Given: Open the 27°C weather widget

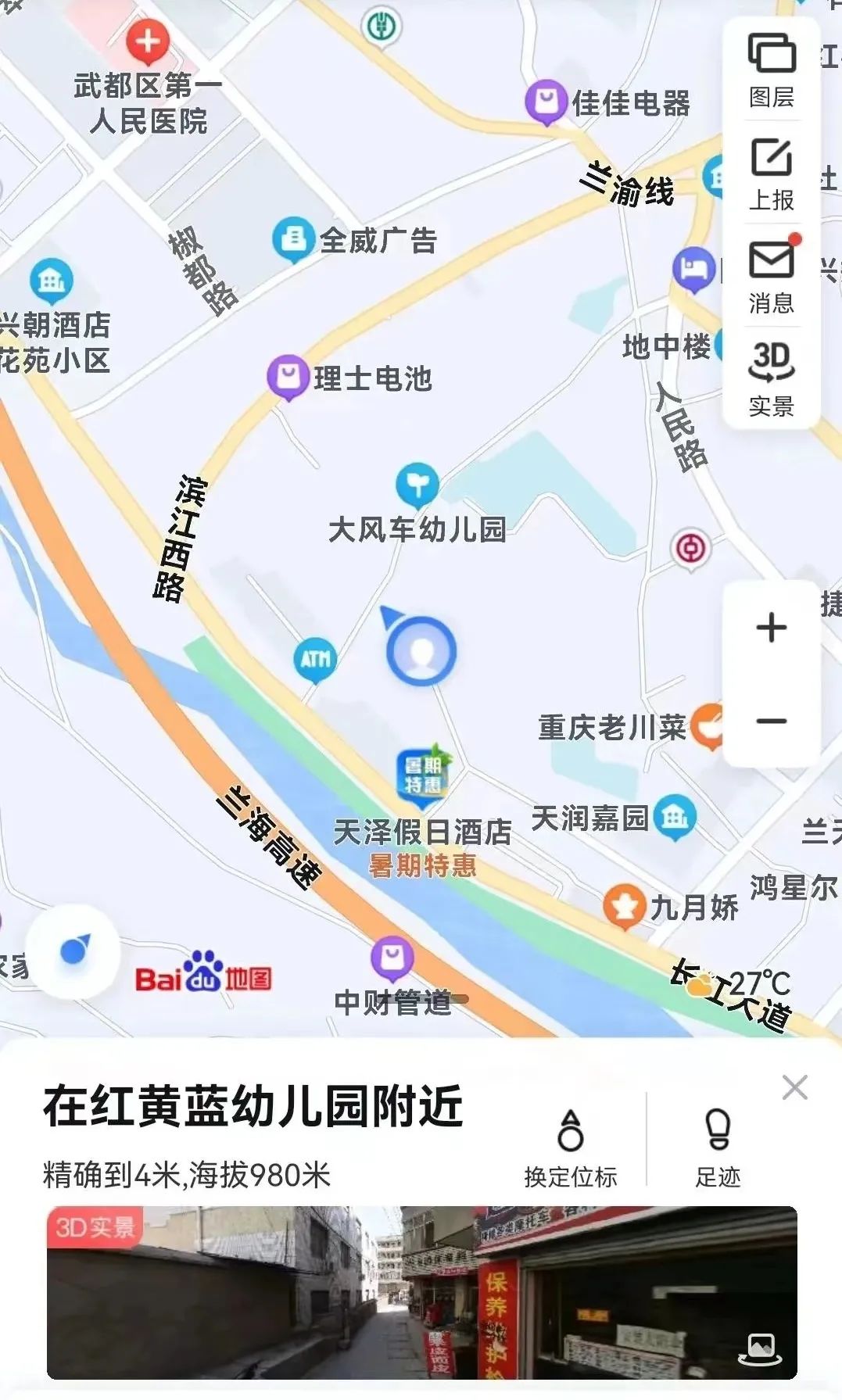Looking at the screenshot, I should coord(739,984).
